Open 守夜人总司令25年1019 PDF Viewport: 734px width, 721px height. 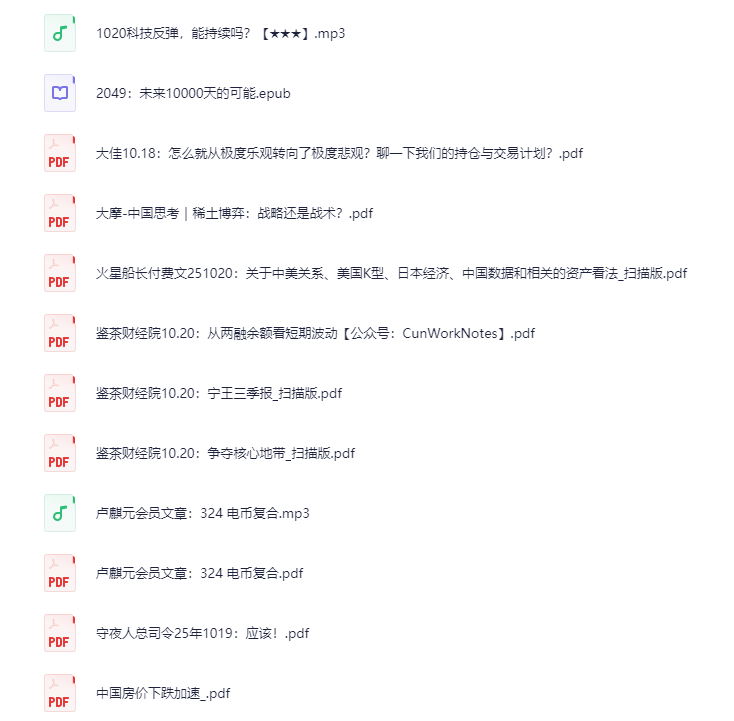pyautogui.click(x=203, y=633)
